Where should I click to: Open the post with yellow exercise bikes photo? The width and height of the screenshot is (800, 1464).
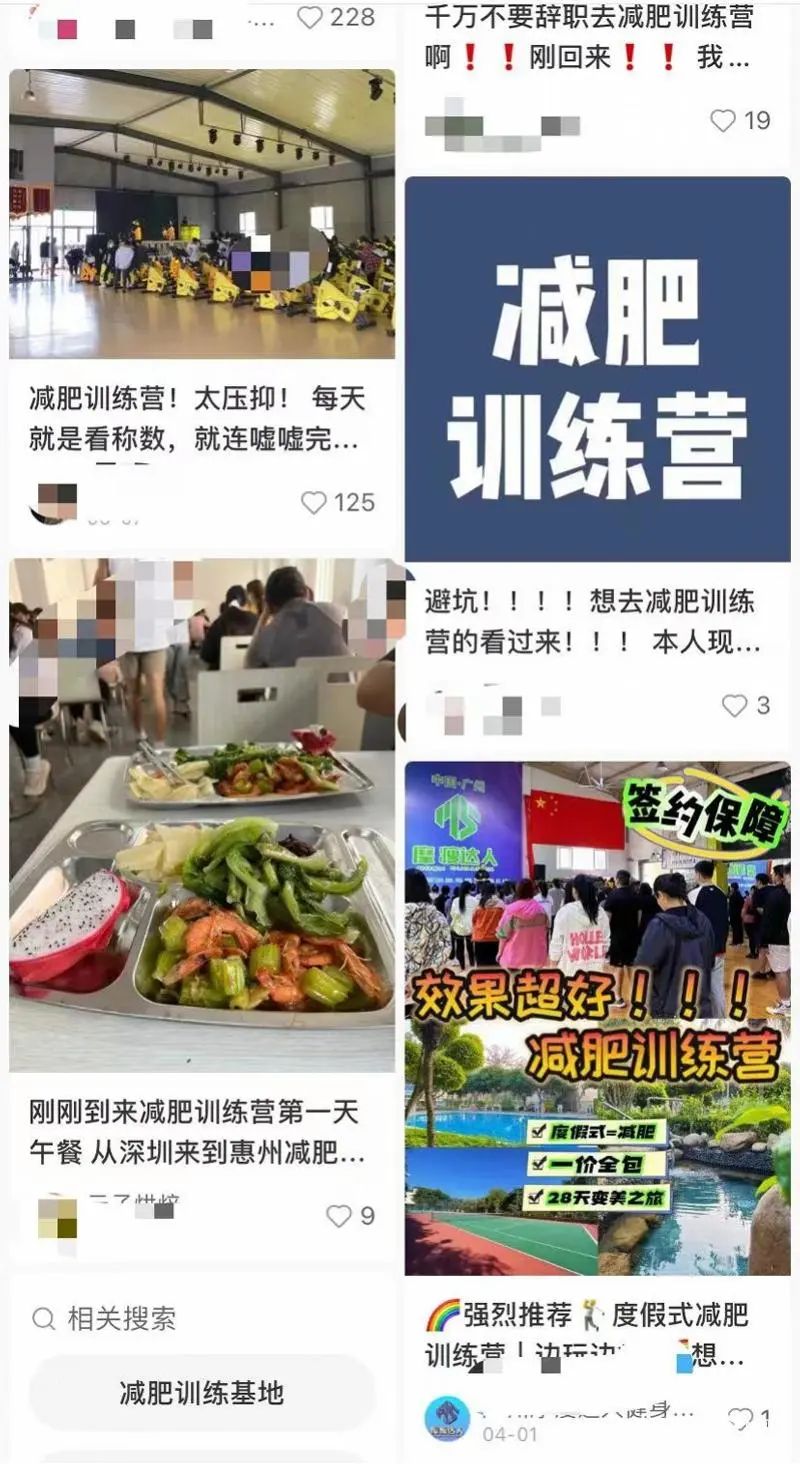[201, 214]
